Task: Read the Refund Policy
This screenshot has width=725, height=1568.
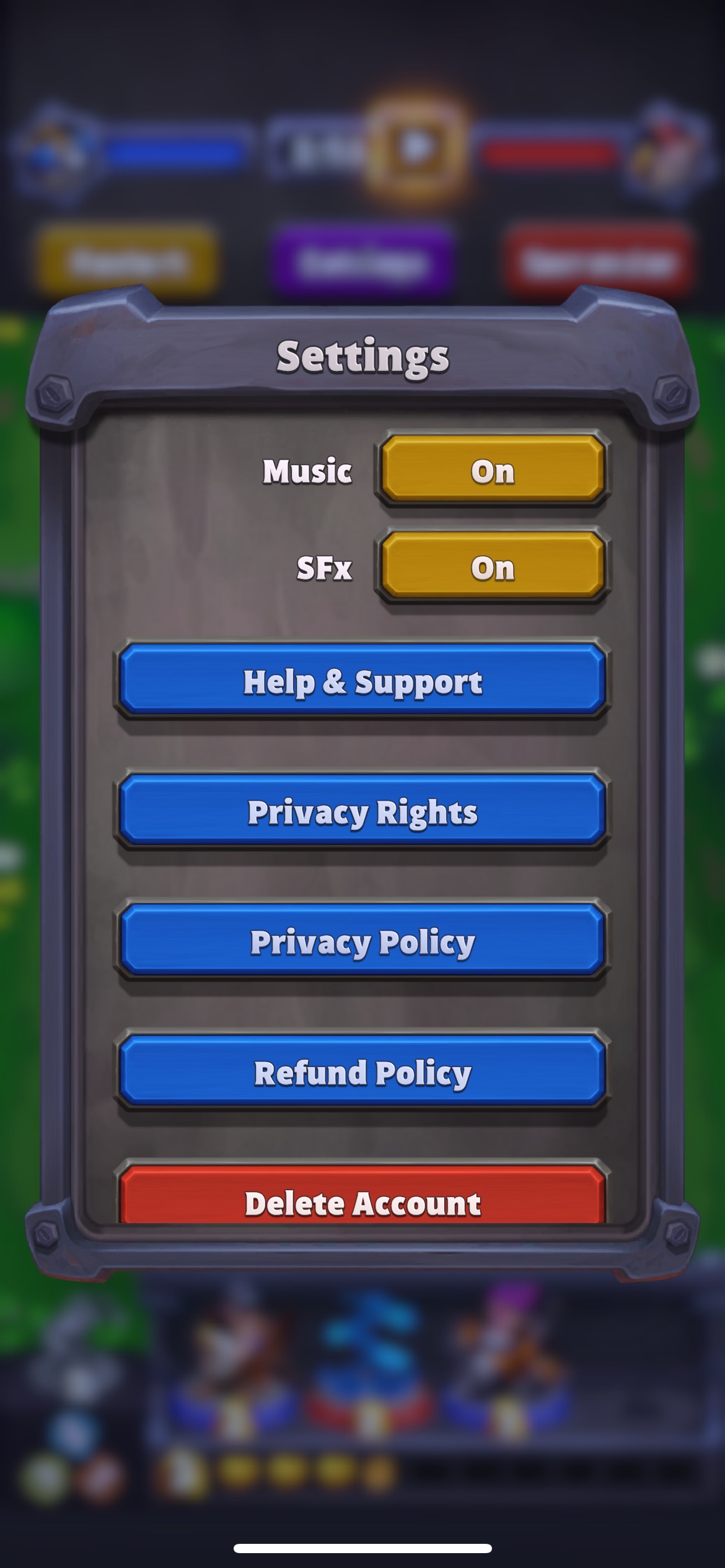Action: [x=362, y=1071]
